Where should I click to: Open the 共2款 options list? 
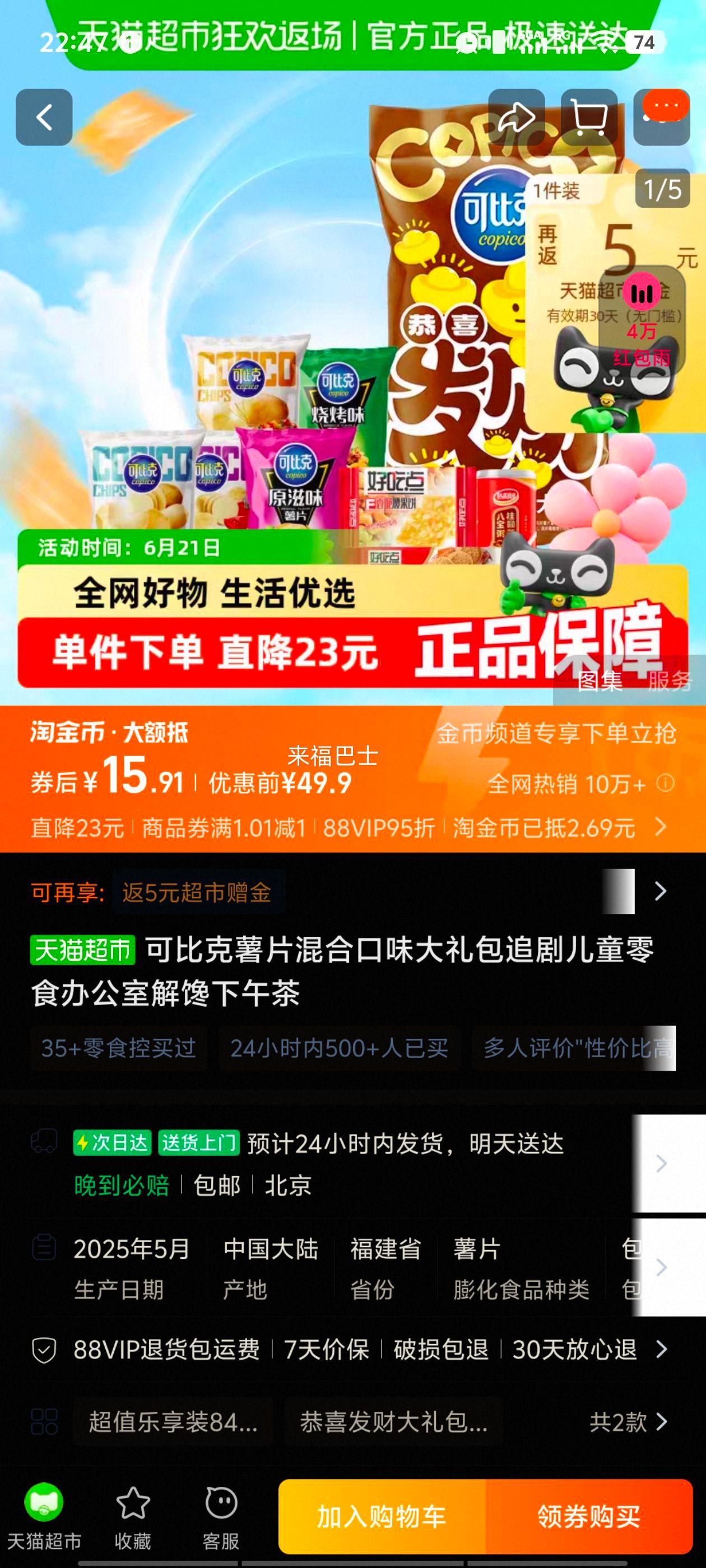pyautogui.click(x=628, y=1422)
